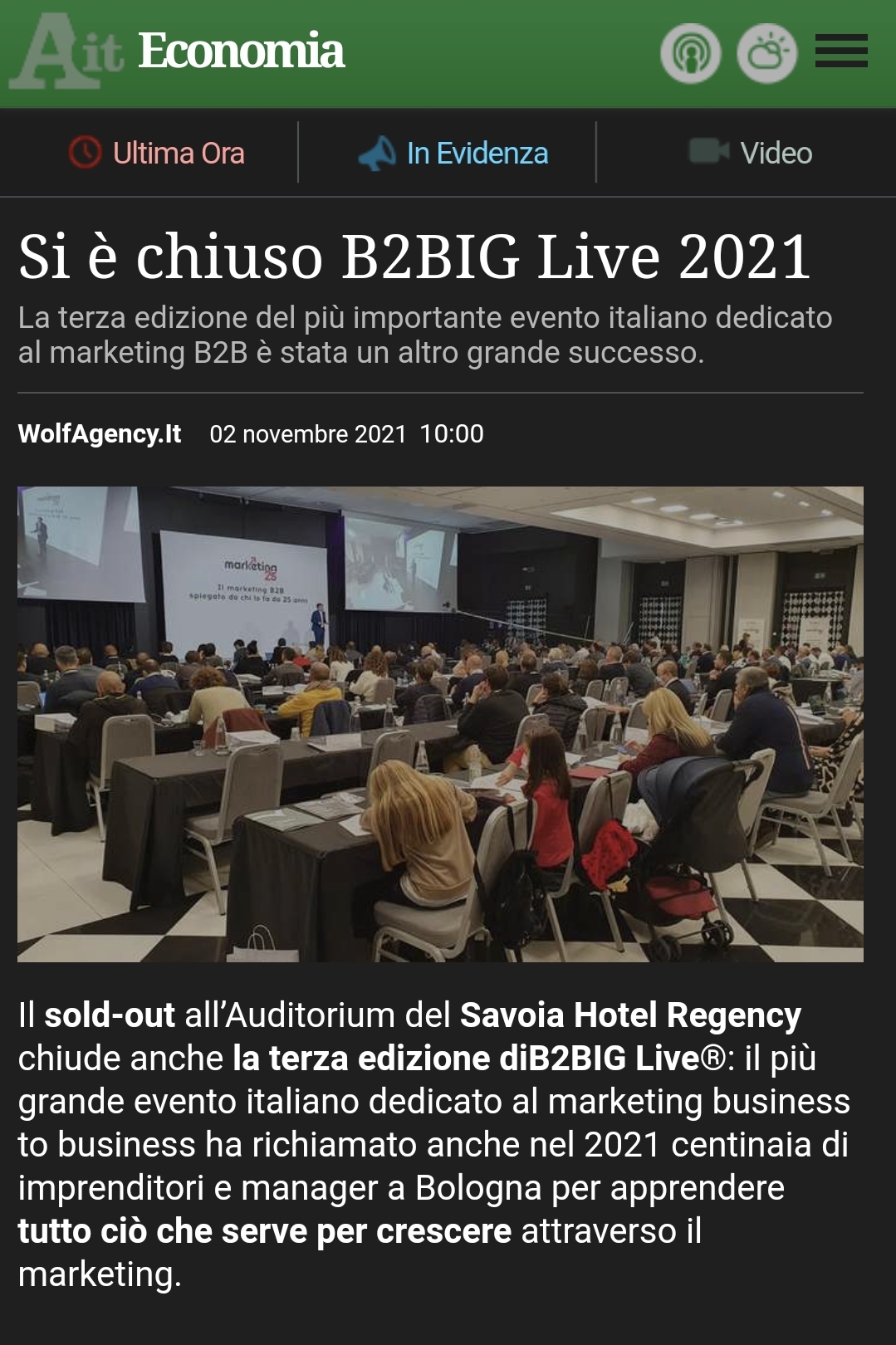This screenshot has height=1345, width=896.
Task: Open the Video section
Action: (x=751, y=154)
